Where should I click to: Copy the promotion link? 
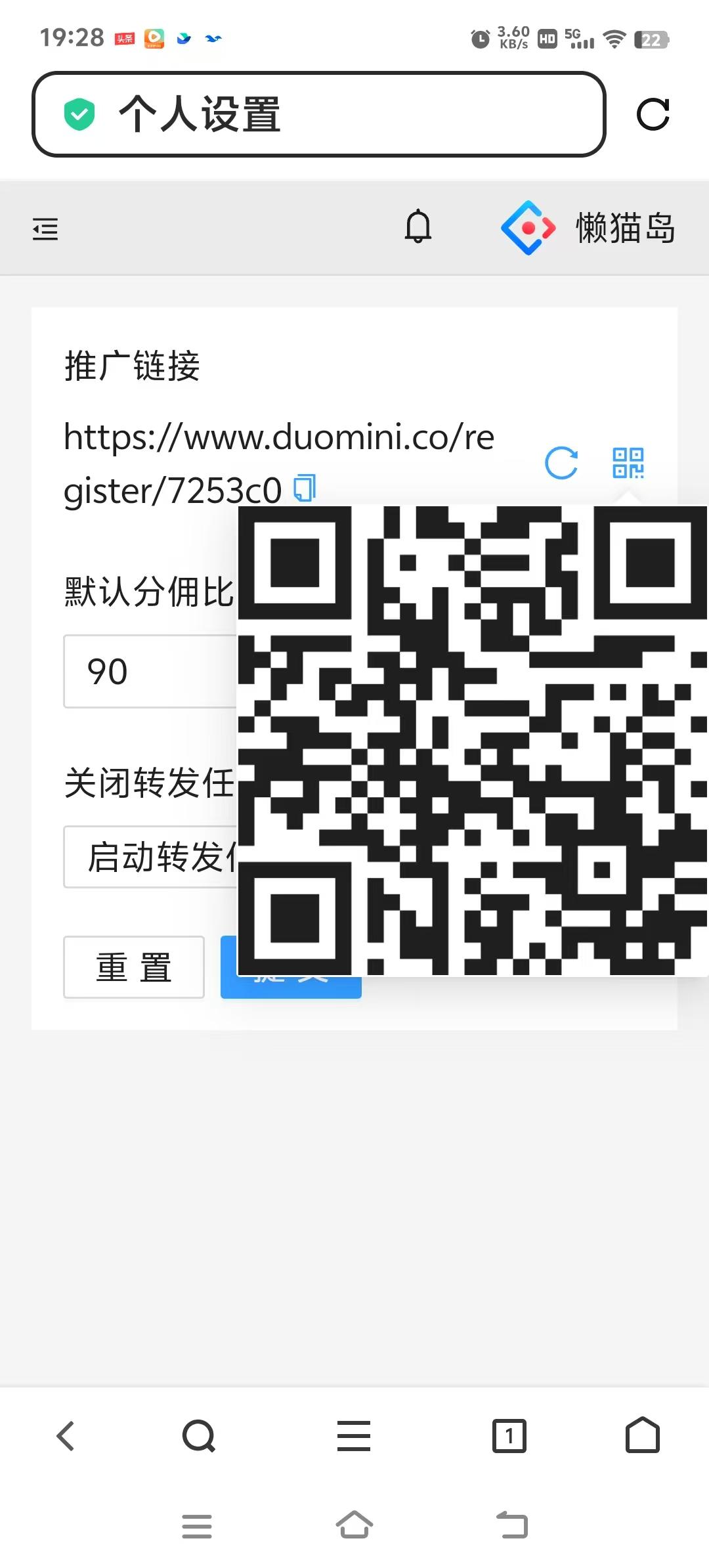pyautogui.click(x=305, y=488)
